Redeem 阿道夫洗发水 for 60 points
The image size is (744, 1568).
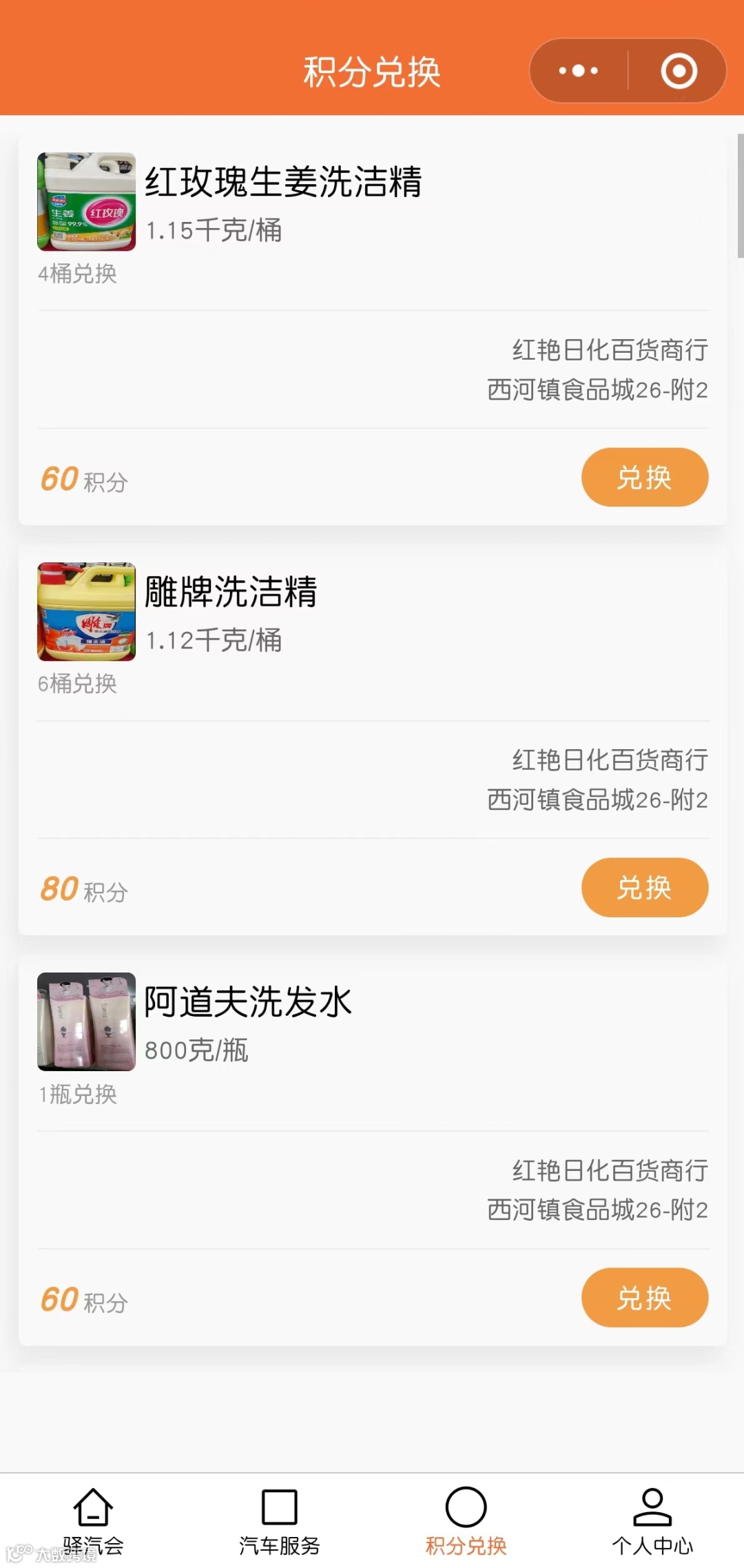pos(644,1297)
